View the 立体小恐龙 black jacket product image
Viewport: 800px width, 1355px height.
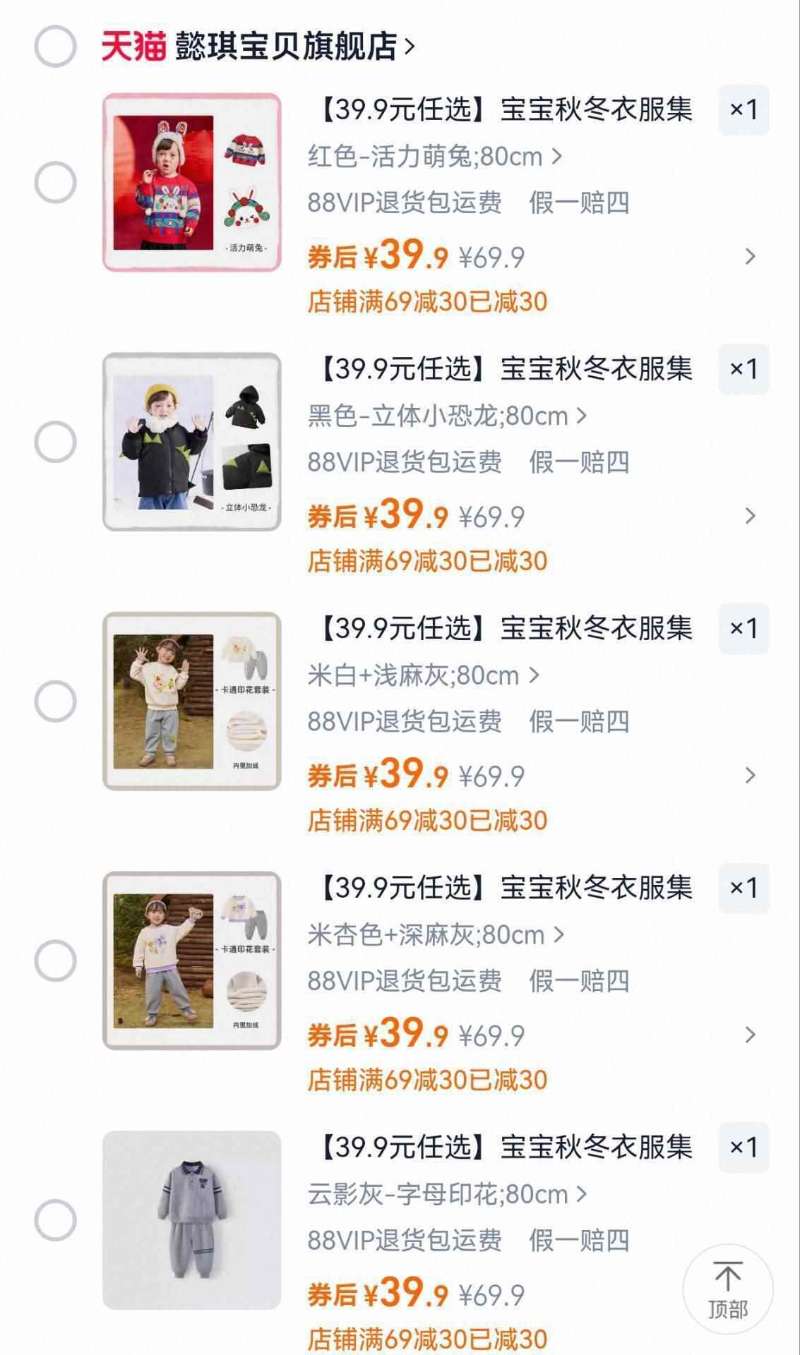(192, 441)
